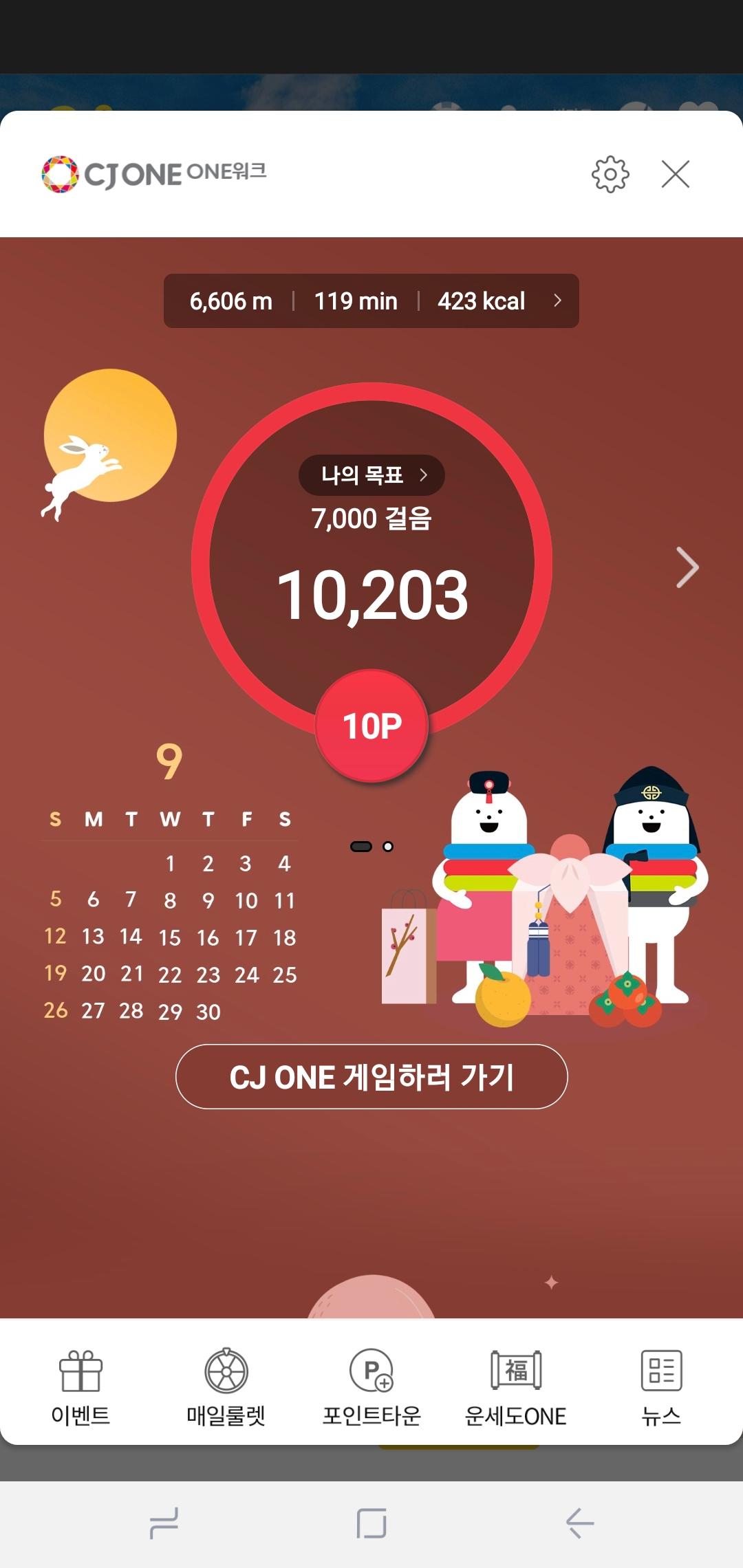
Task: Go to next page with right chevron
Action: pyautogui.click(x=687, y=567)
